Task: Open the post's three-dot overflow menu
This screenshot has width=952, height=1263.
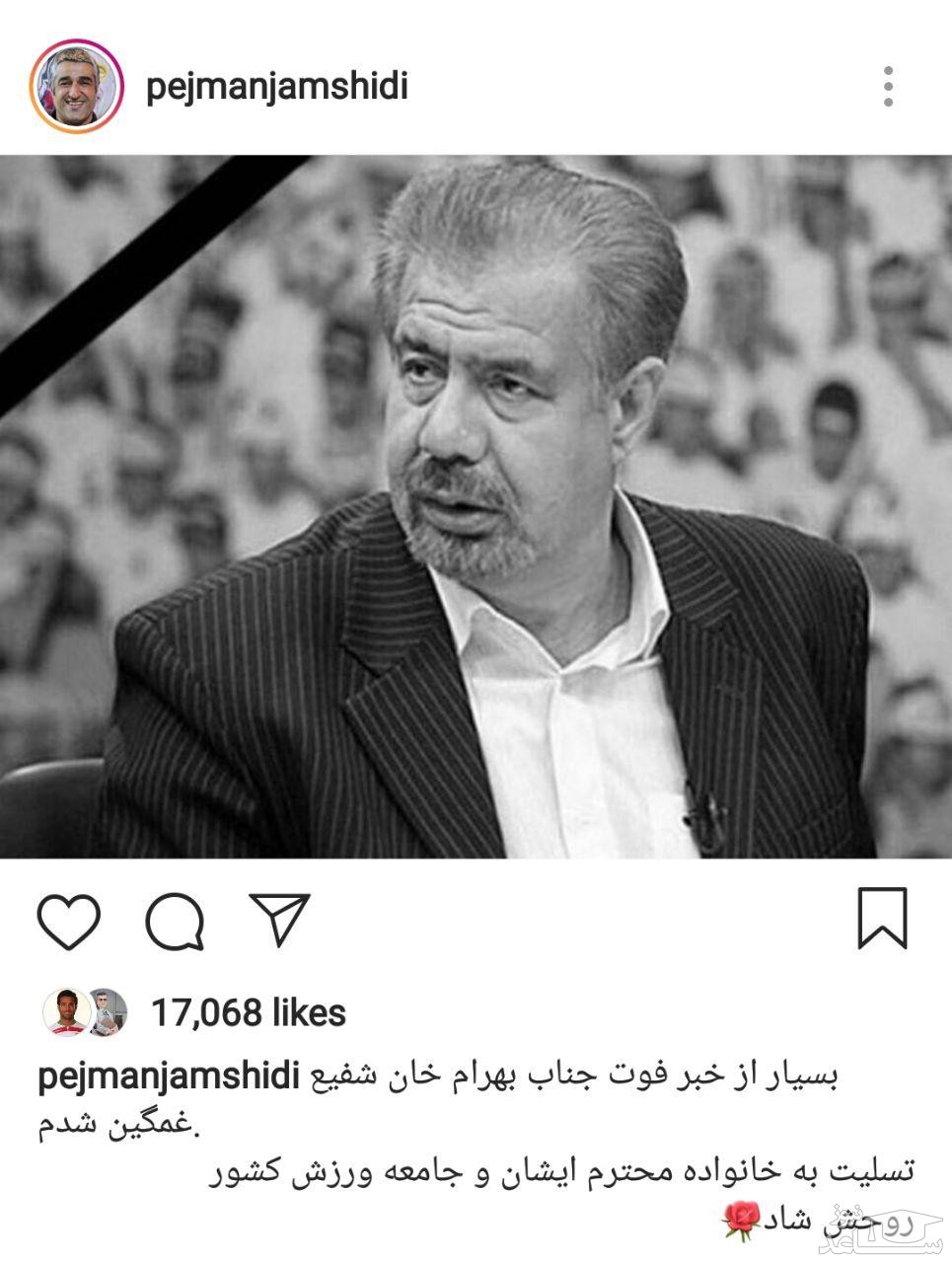Action: (889, 87)
